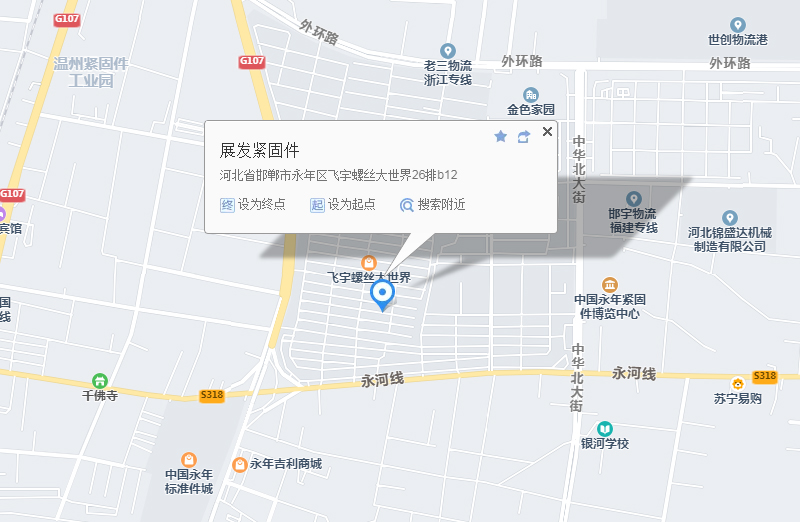Choose 设为起点 to set as start
The height and width of the screenshot is (522, 800).
pos(343,205)
